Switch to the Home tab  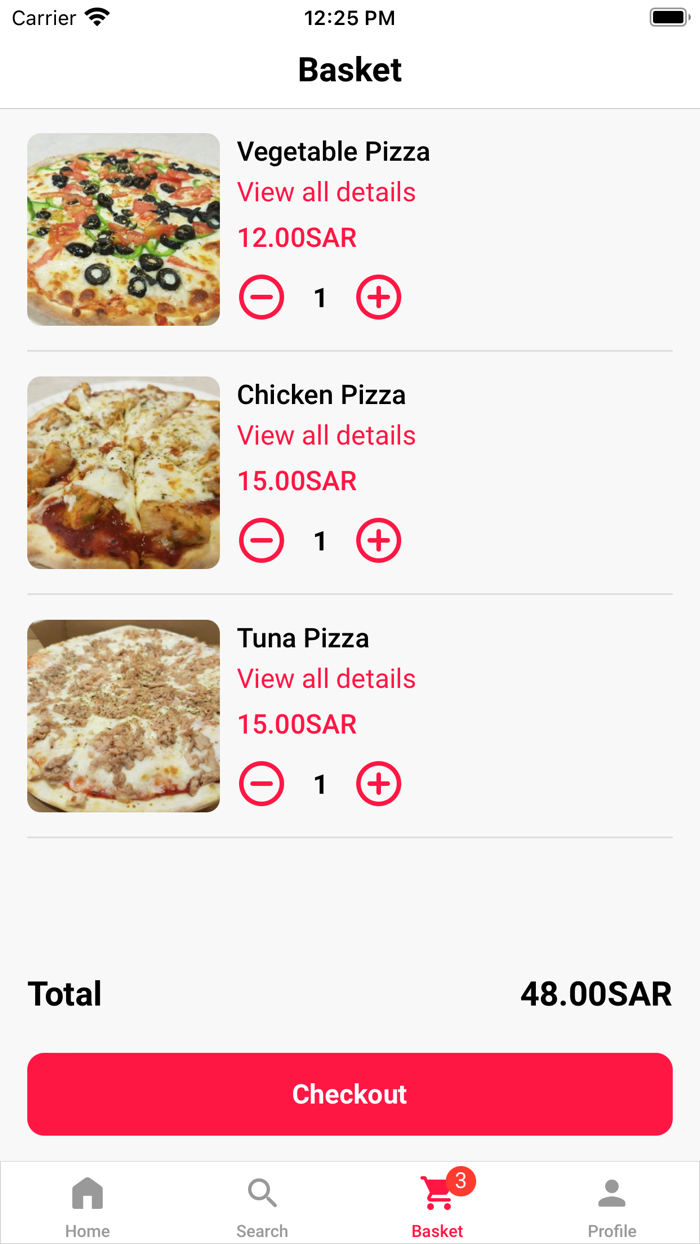(87, 1203)
